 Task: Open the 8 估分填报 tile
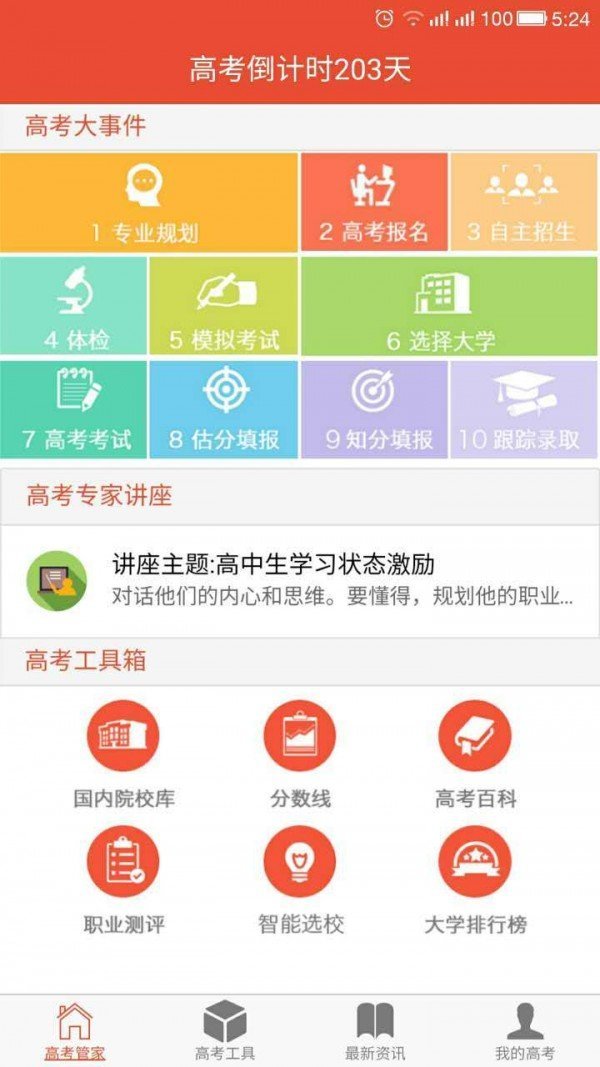[x=224, y=410]
